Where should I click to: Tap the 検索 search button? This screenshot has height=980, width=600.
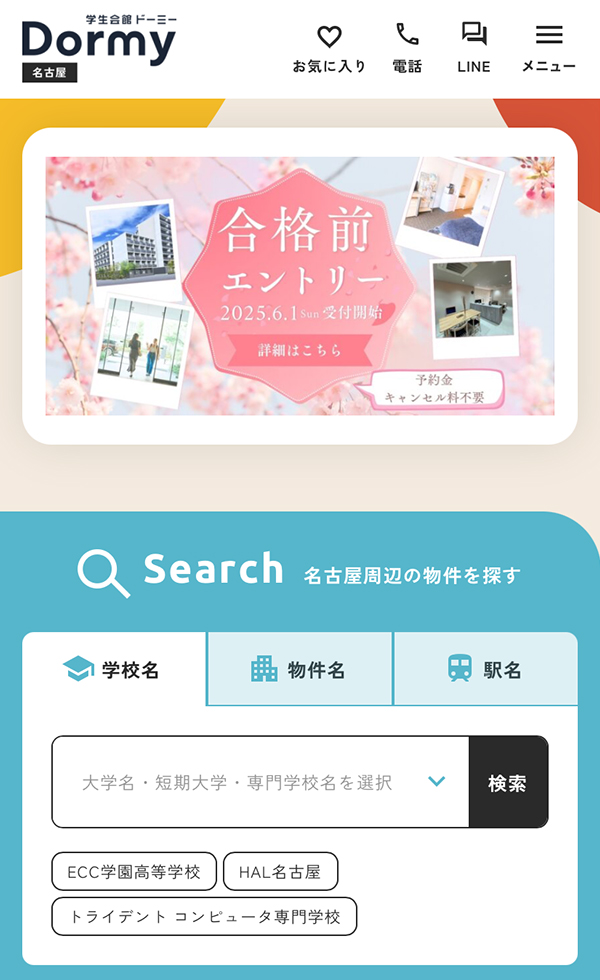tap(507, 782)
